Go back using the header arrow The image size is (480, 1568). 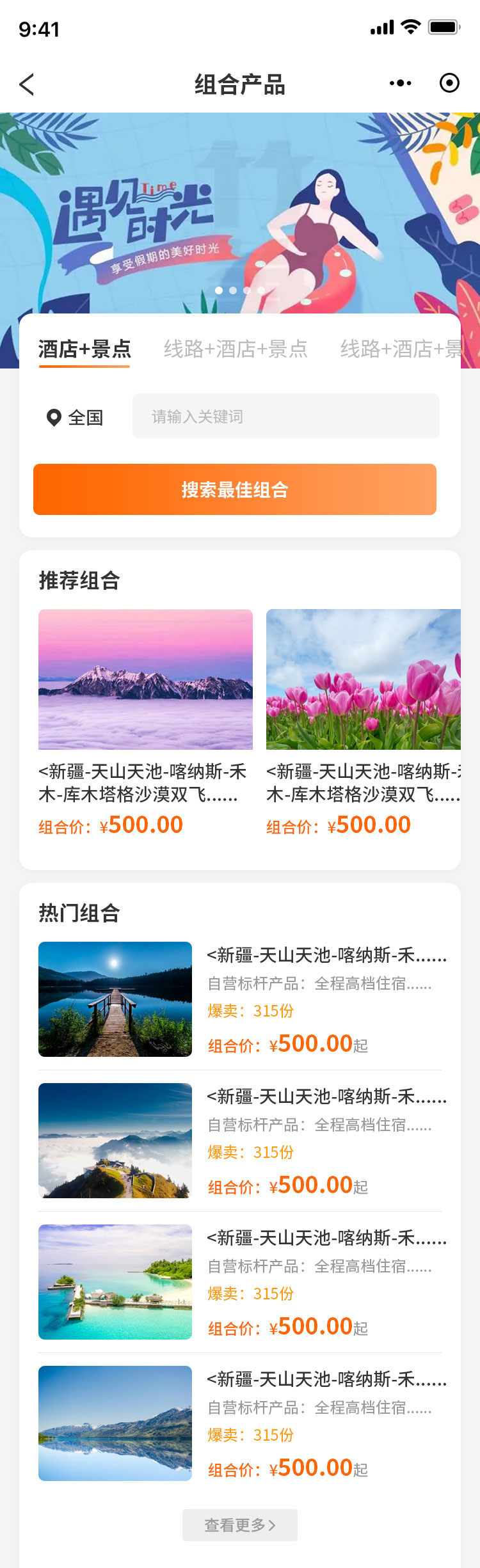pyautogui.click(x=27, y=84)
